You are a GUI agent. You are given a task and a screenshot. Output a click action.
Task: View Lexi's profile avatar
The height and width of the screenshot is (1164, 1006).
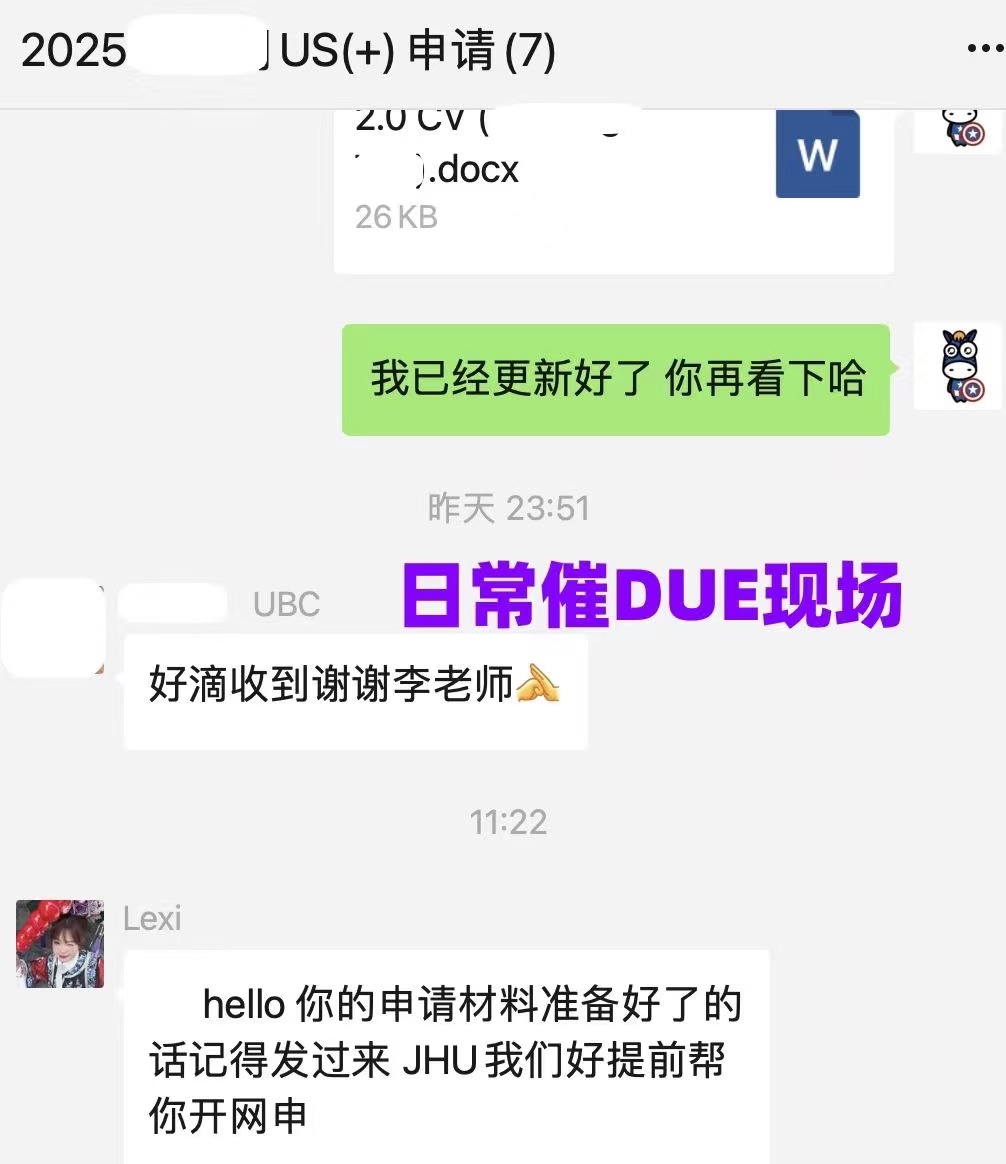(x=60, y=944)
